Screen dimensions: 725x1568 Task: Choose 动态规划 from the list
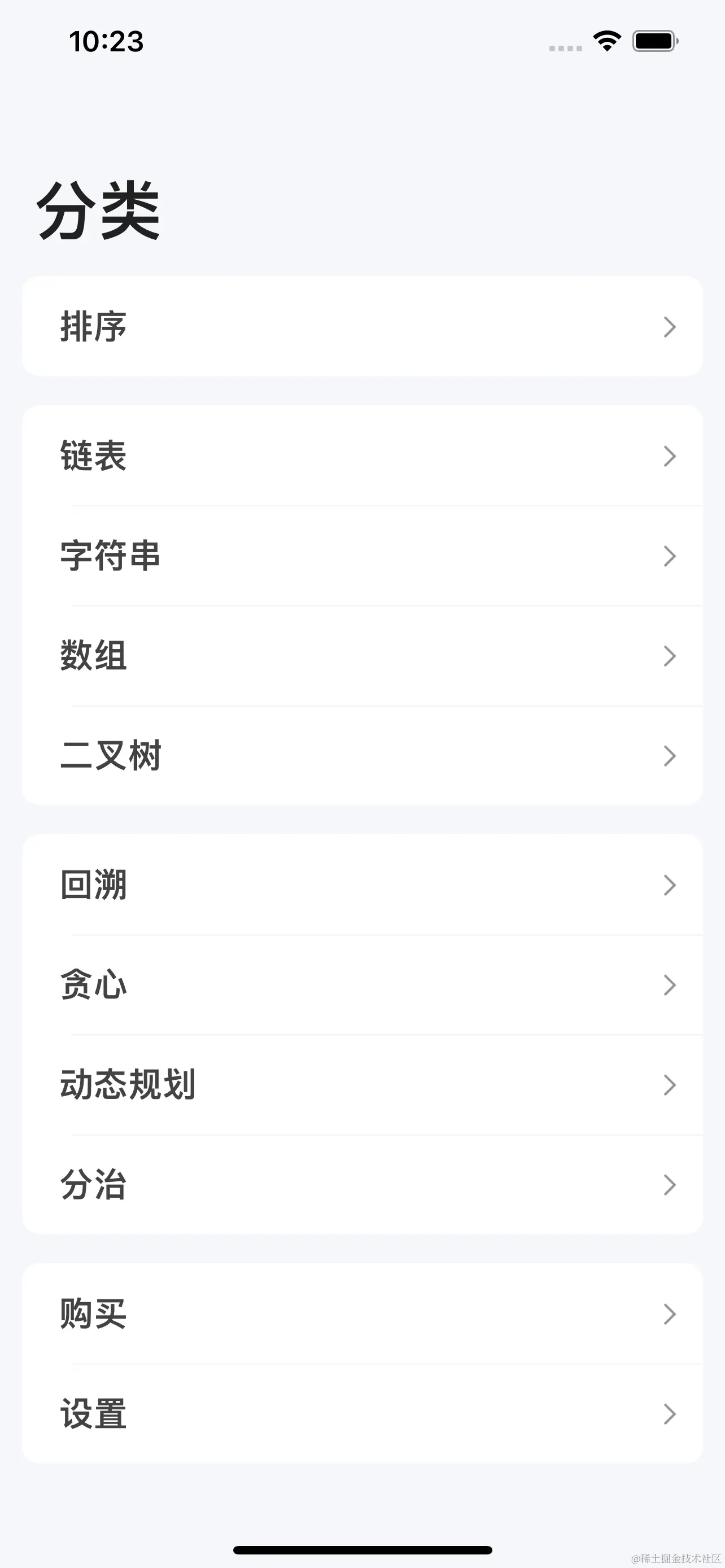[x=362, y=1085]
